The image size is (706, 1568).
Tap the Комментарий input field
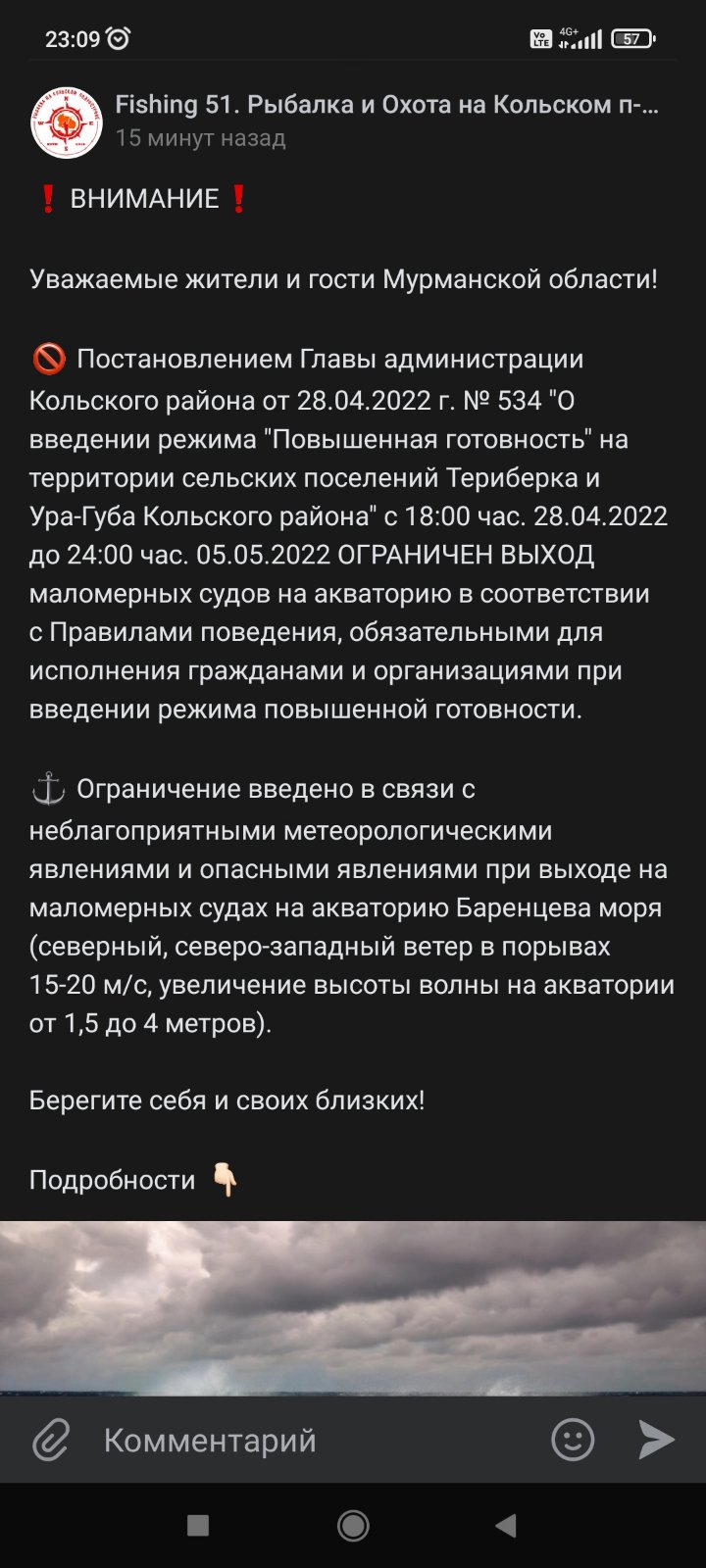[x=314, y=1440]
